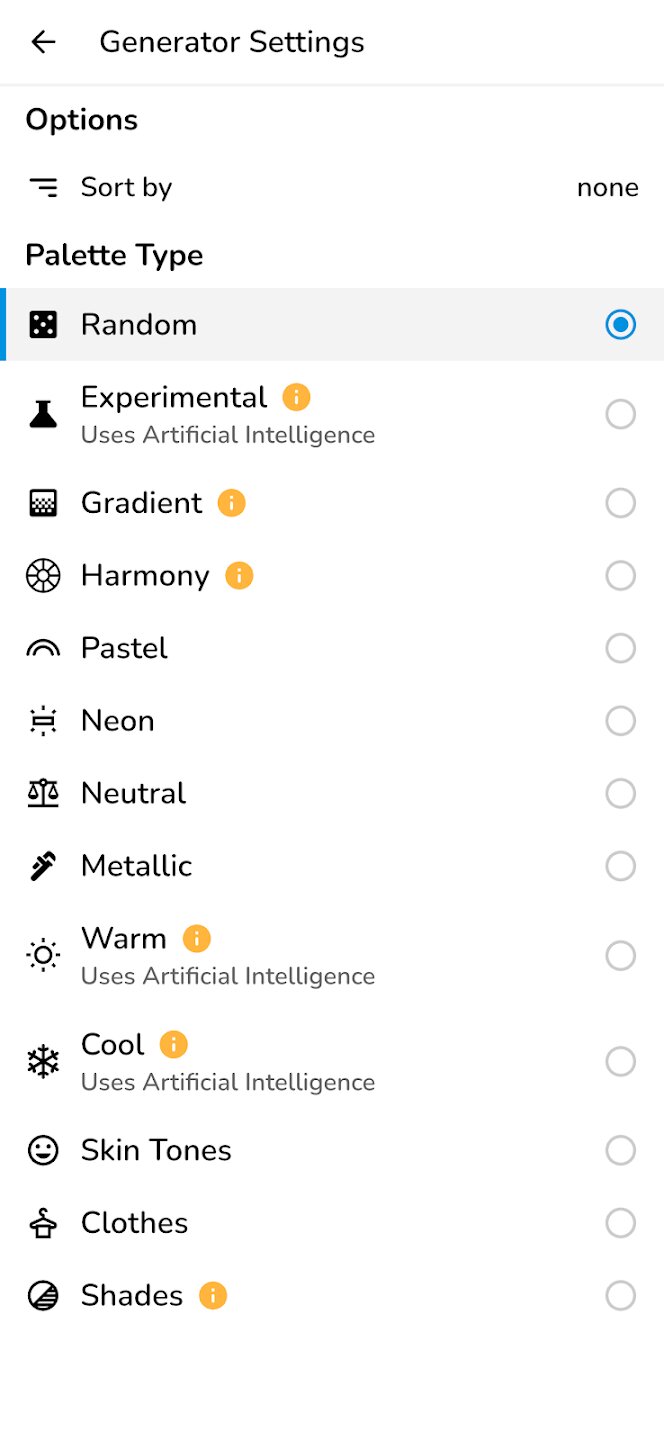Viewport: 664px width, 1440px height.
Task: Open the info icon next to Experimental
Action: coord(296,397)
